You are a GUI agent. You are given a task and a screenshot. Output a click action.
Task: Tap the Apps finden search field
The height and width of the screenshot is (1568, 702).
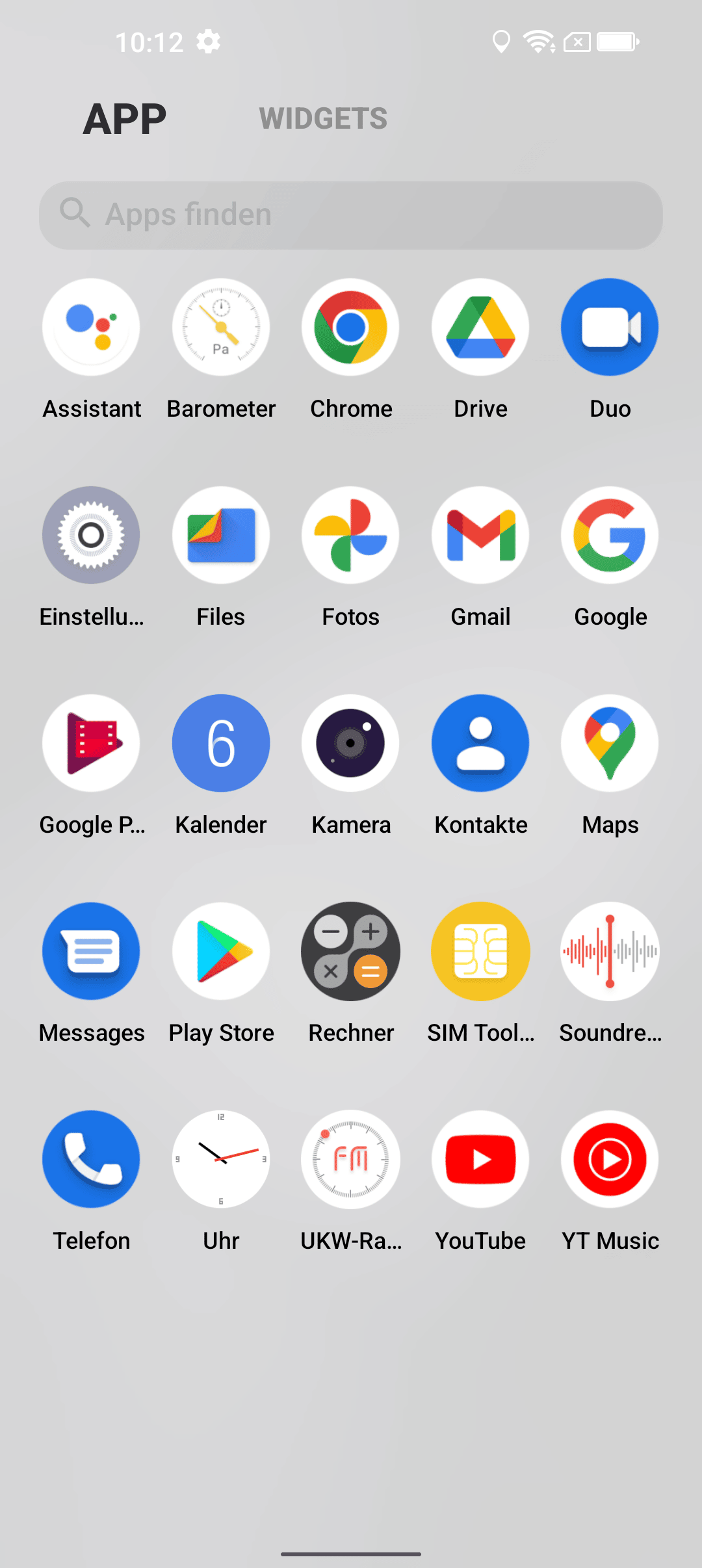click(x=351, y=215)
